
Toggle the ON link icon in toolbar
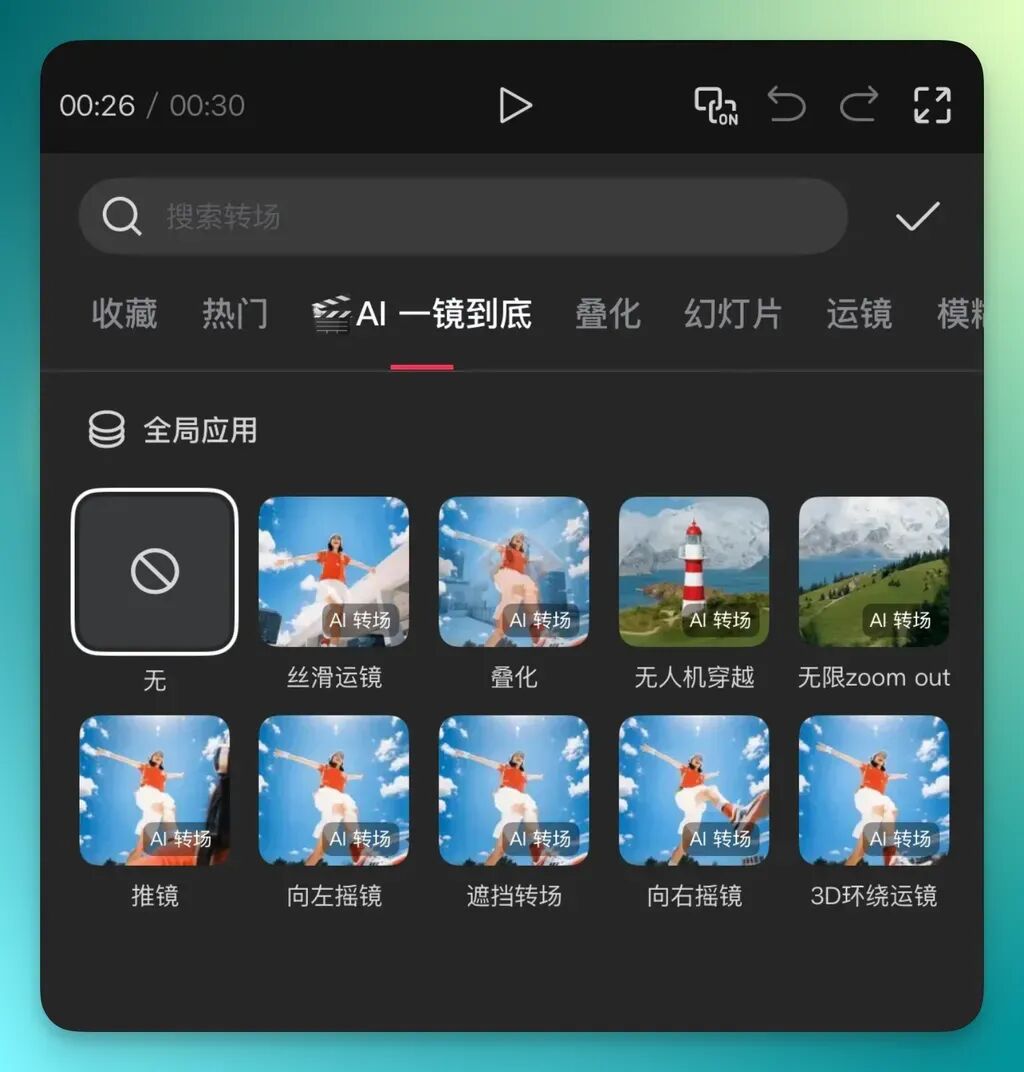point(716,105)
